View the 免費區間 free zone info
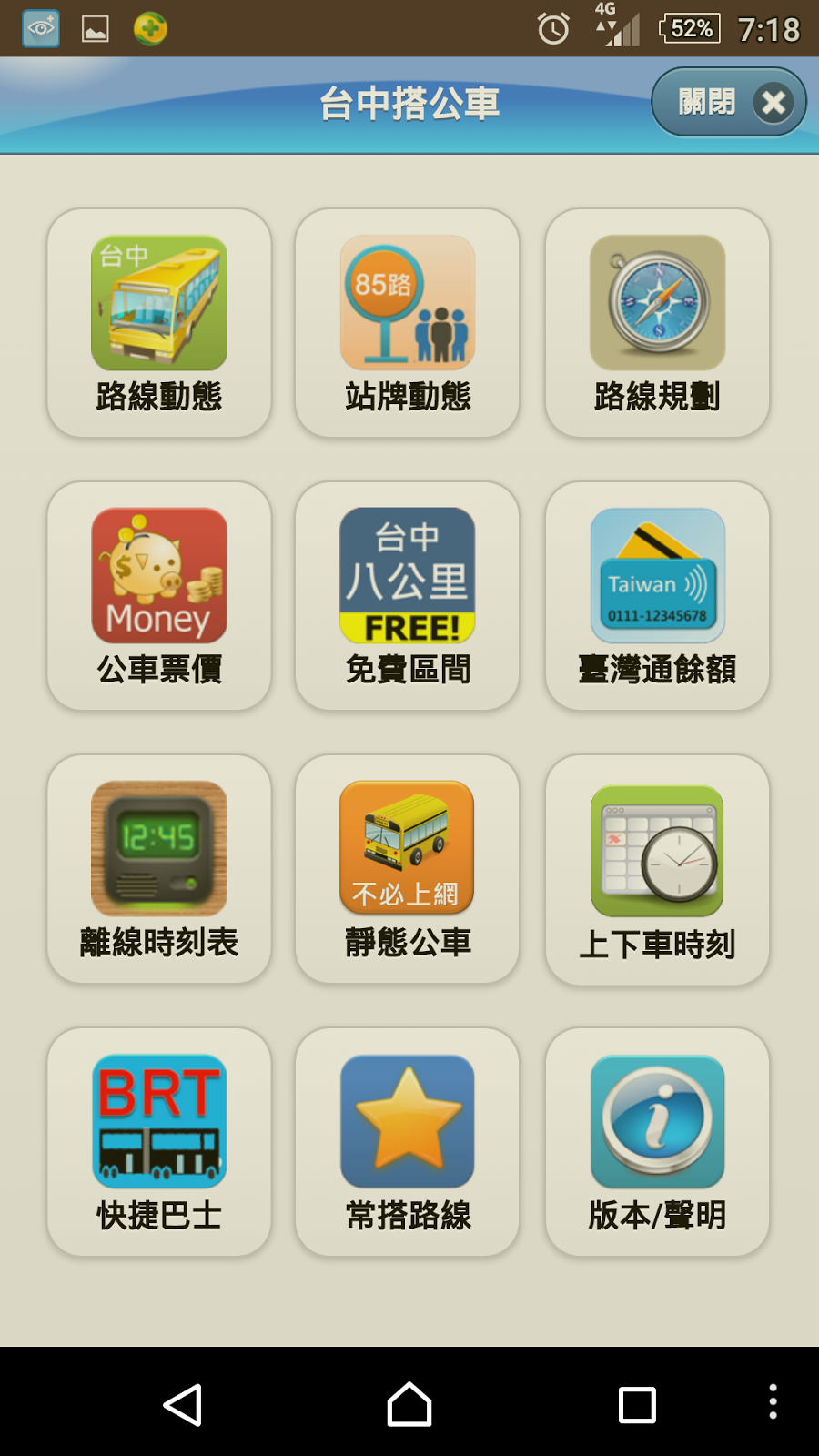Viewport: 819px width, 1456px height. (408, 596)
